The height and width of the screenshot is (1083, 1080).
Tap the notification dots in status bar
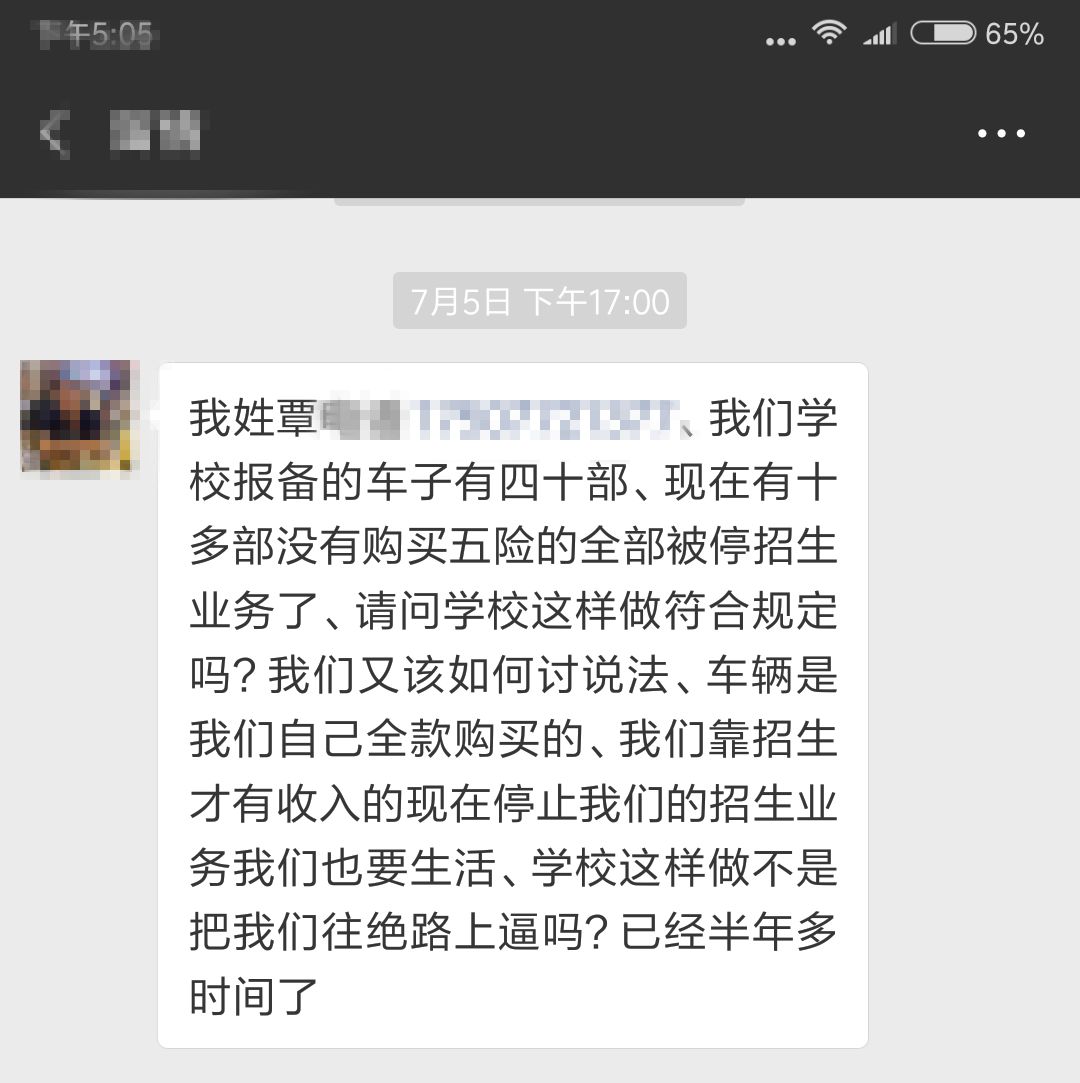[x=778, y=37]
